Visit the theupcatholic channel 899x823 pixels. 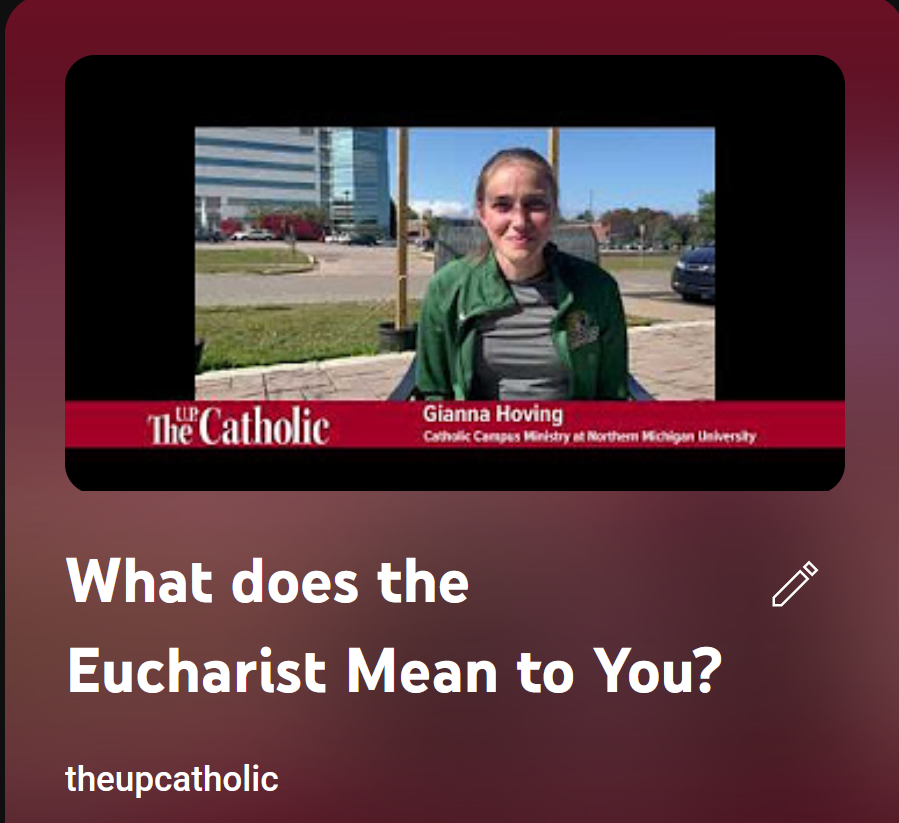[172, 779]
